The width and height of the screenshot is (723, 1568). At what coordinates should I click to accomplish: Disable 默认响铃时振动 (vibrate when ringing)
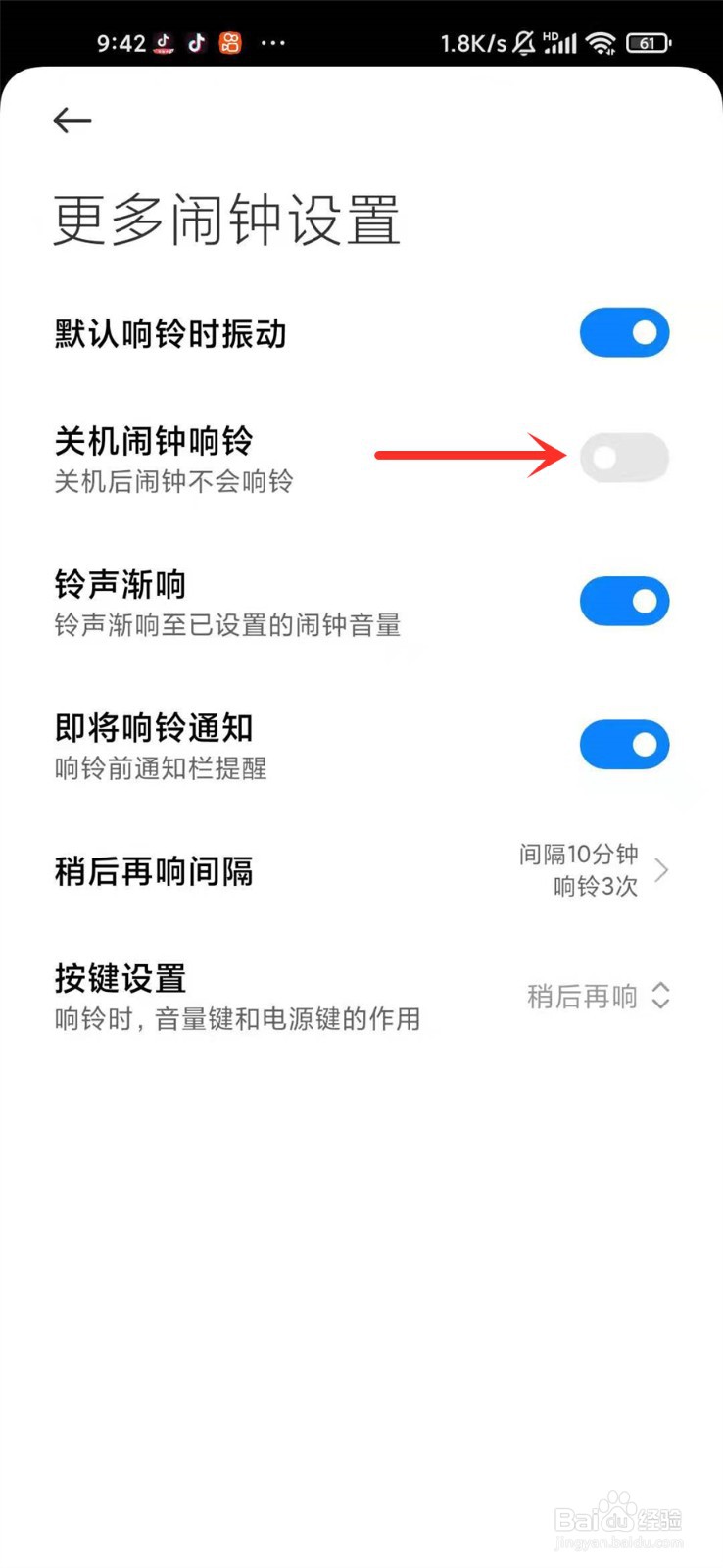pyautogui.click(x=624, y=333)
